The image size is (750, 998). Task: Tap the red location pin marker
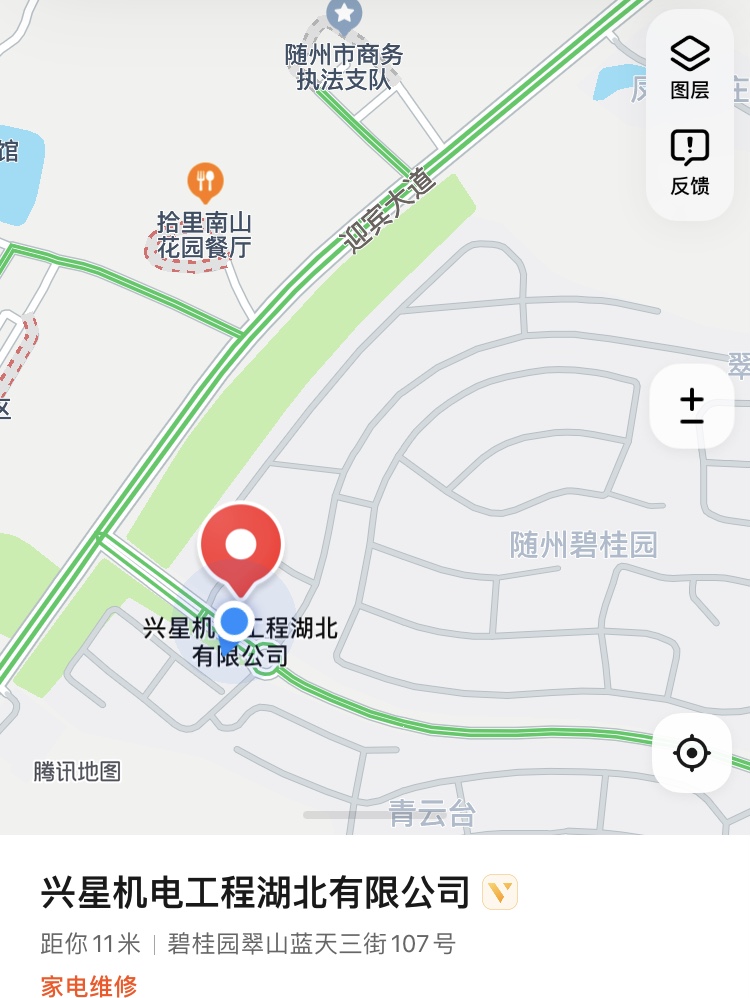(240, 549)
